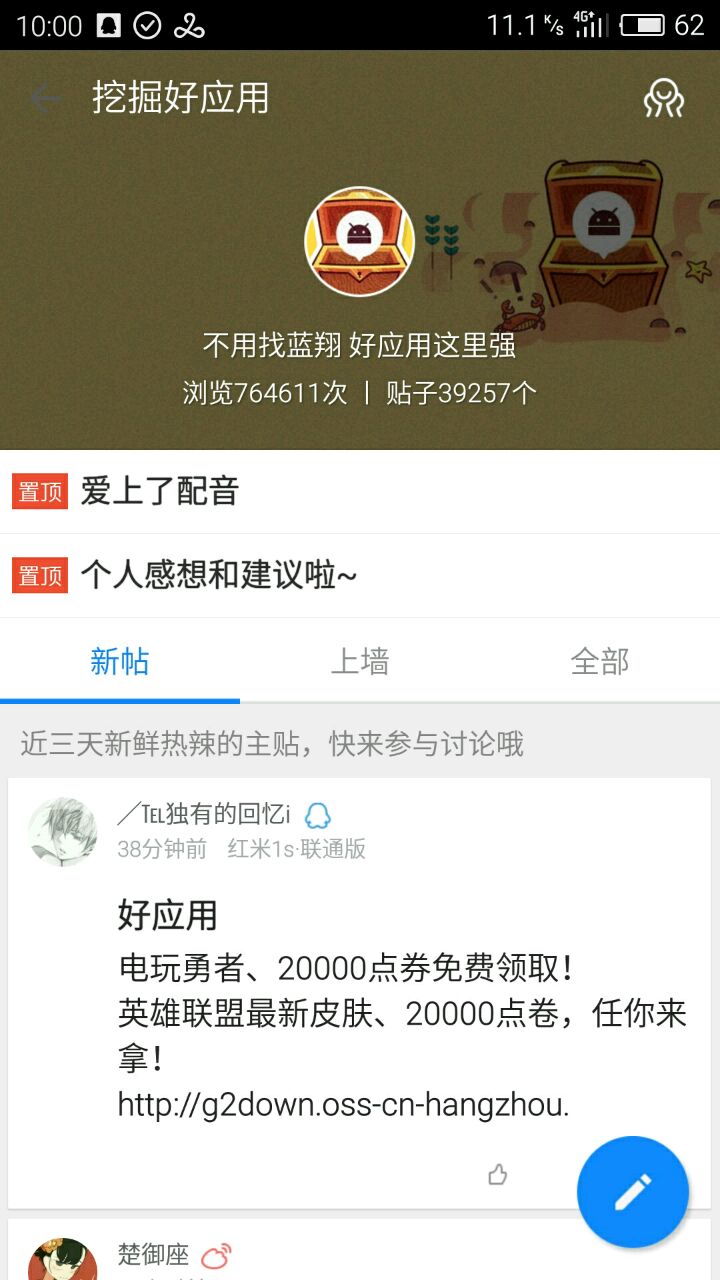The width and height of the screenshot is (720, 1280).
Task: Switch to the 上墙 tab
Action: pos(360,661)
